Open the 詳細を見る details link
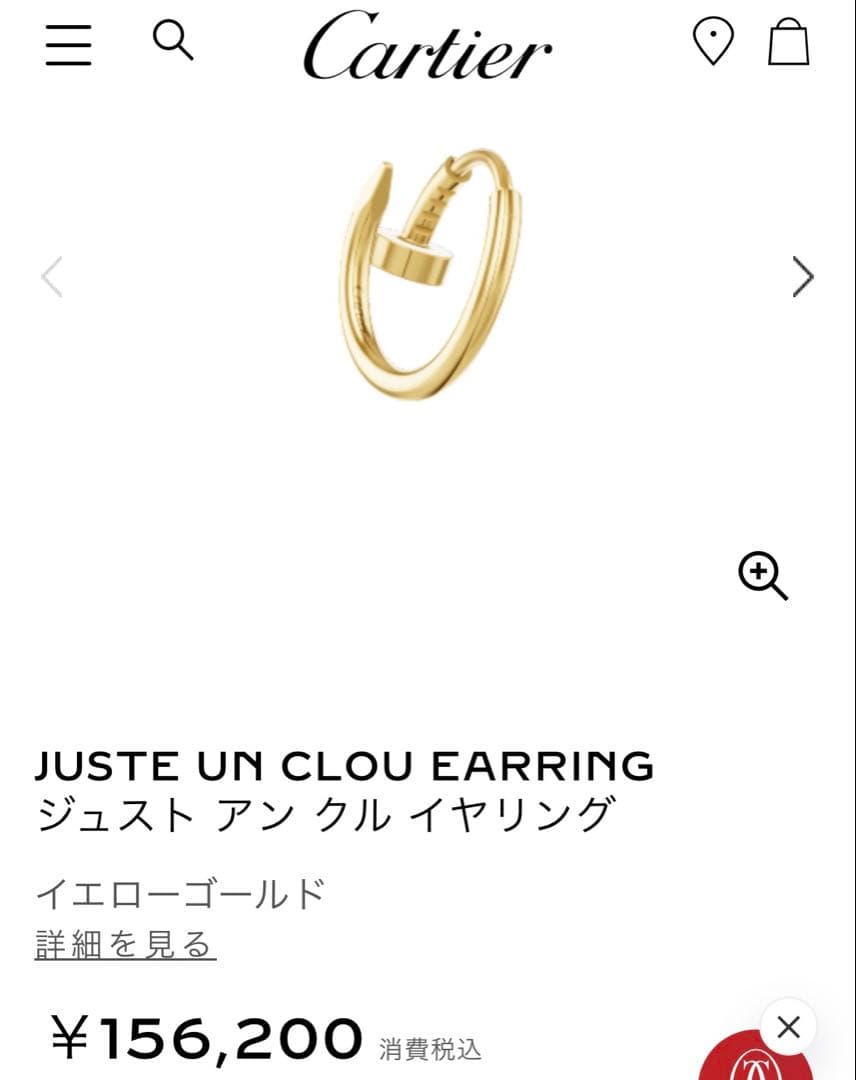 [125, 944]
